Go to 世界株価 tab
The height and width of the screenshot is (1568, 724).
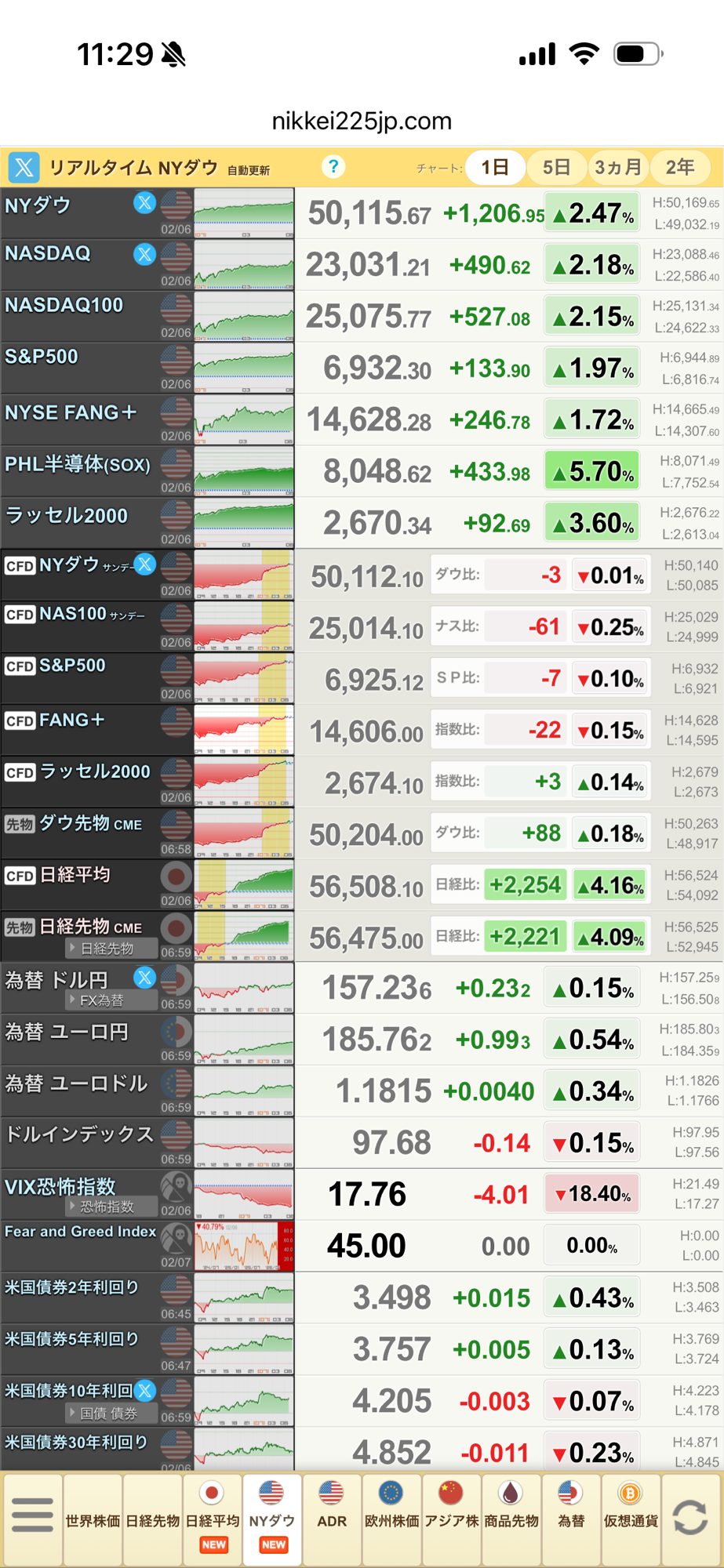click(93, 1519)
